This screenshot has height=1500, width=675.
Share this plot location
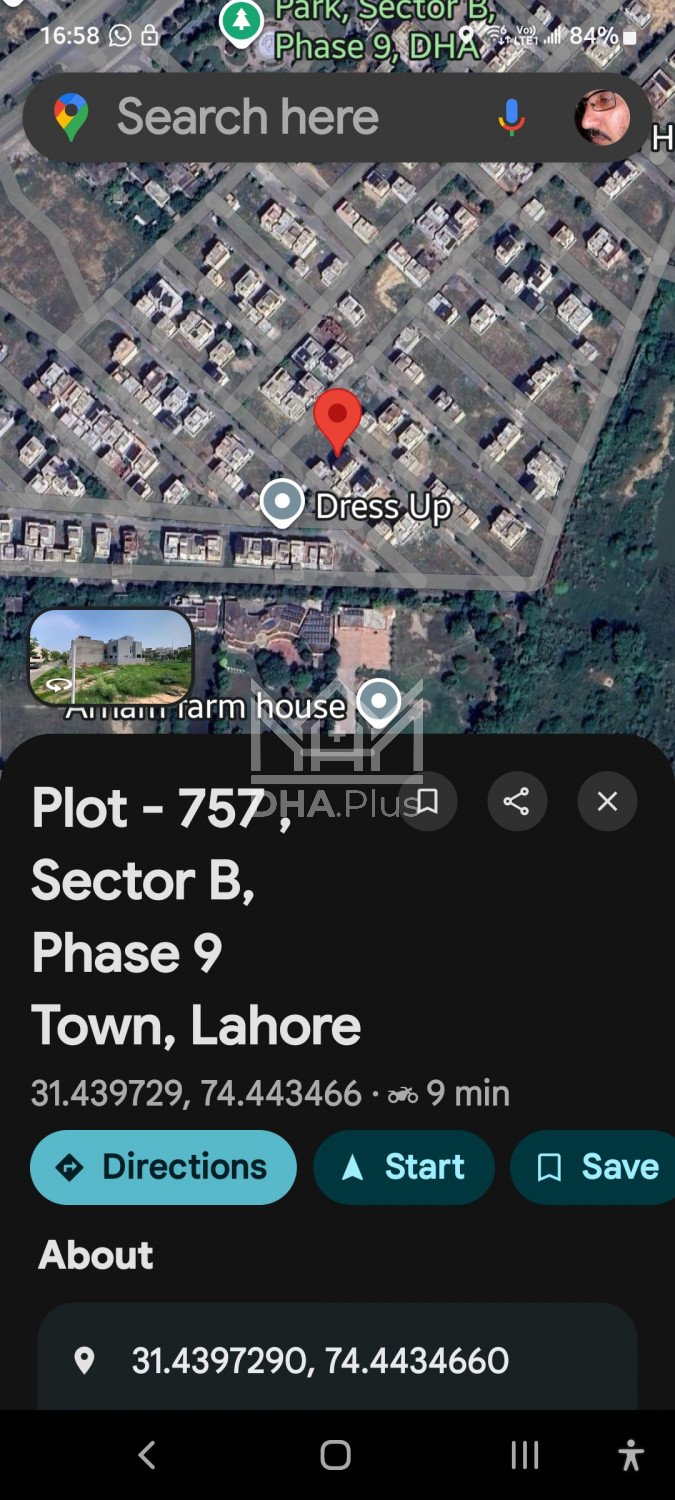[x=516, y=801]
